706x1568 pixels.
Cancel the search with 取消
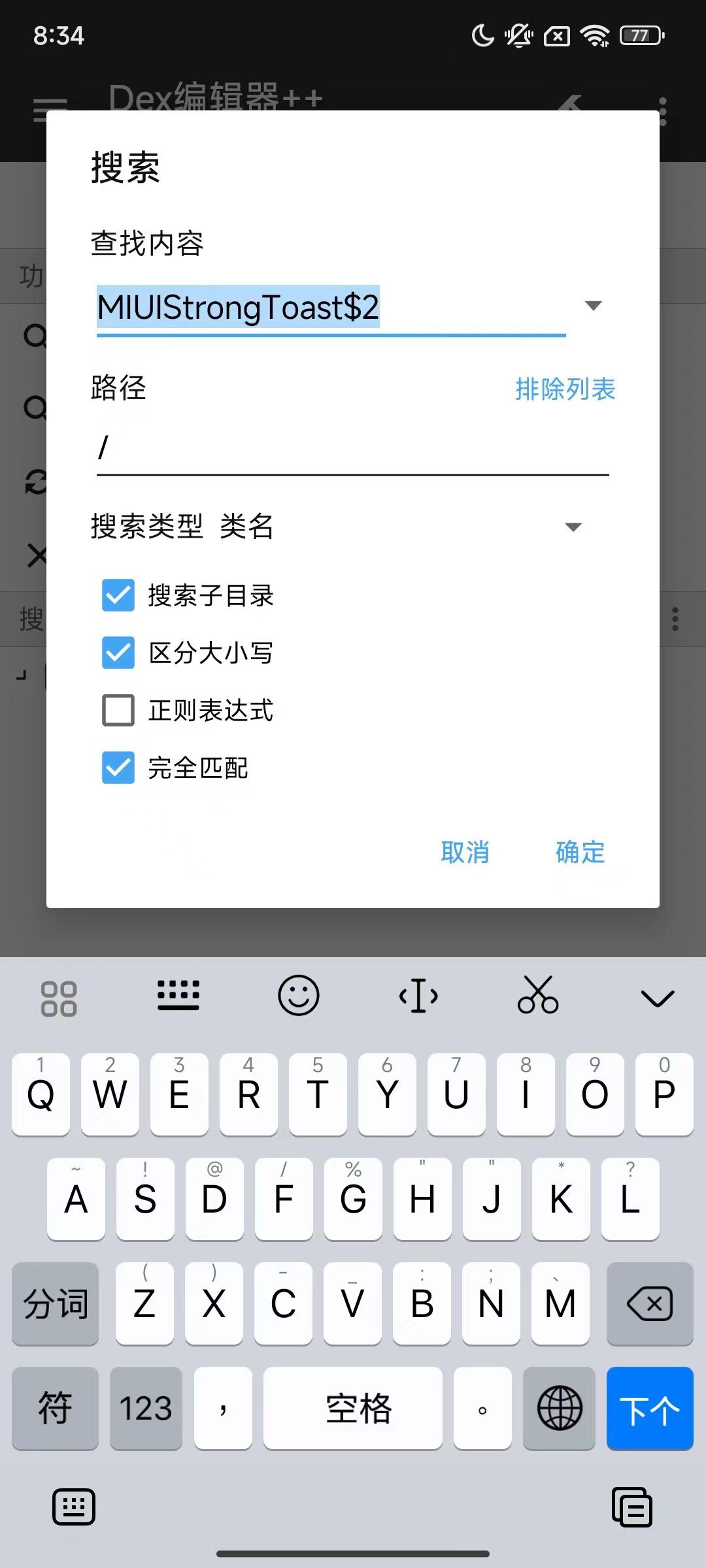point(465,853)
